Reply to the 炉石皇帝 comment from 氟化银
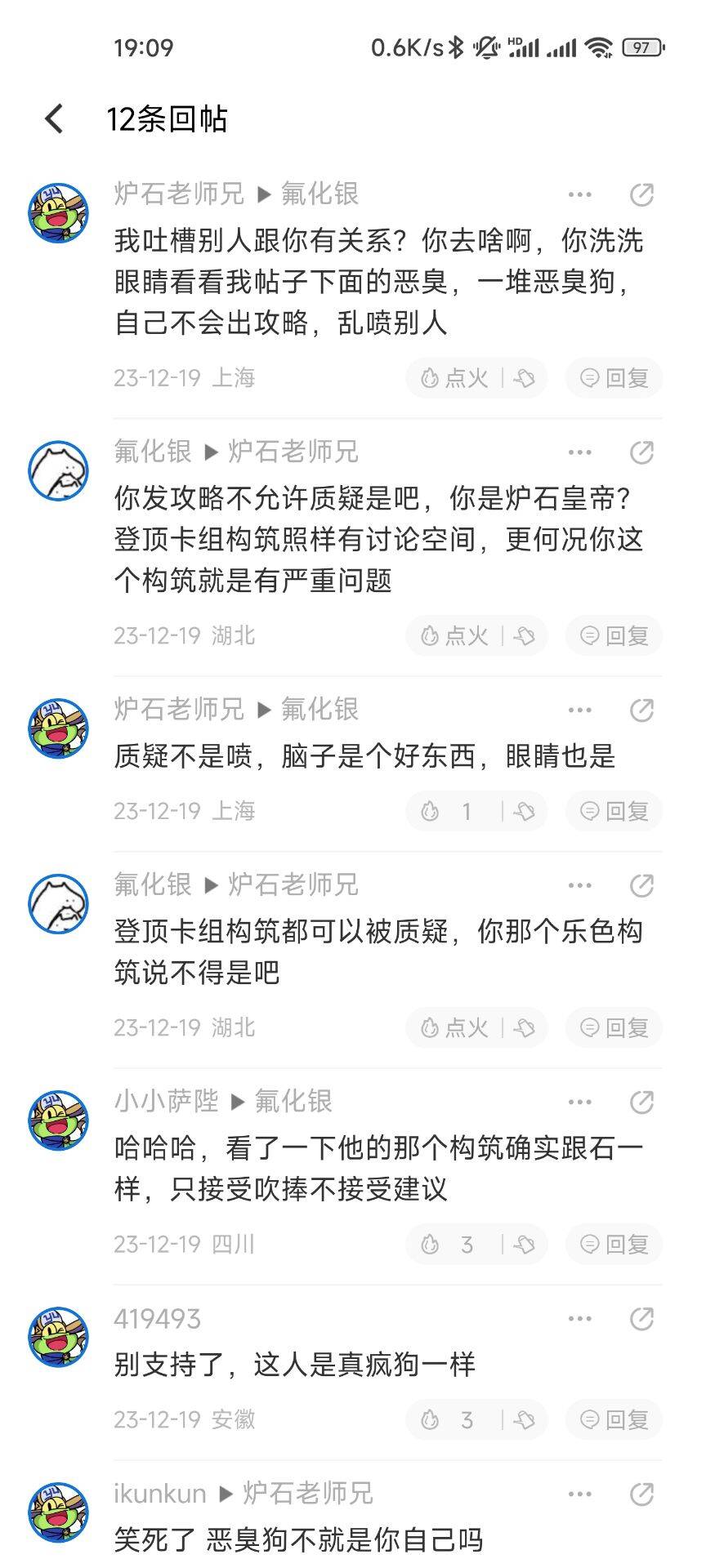The height and width of the screenshot is (1568, 706). click(614, 636)
